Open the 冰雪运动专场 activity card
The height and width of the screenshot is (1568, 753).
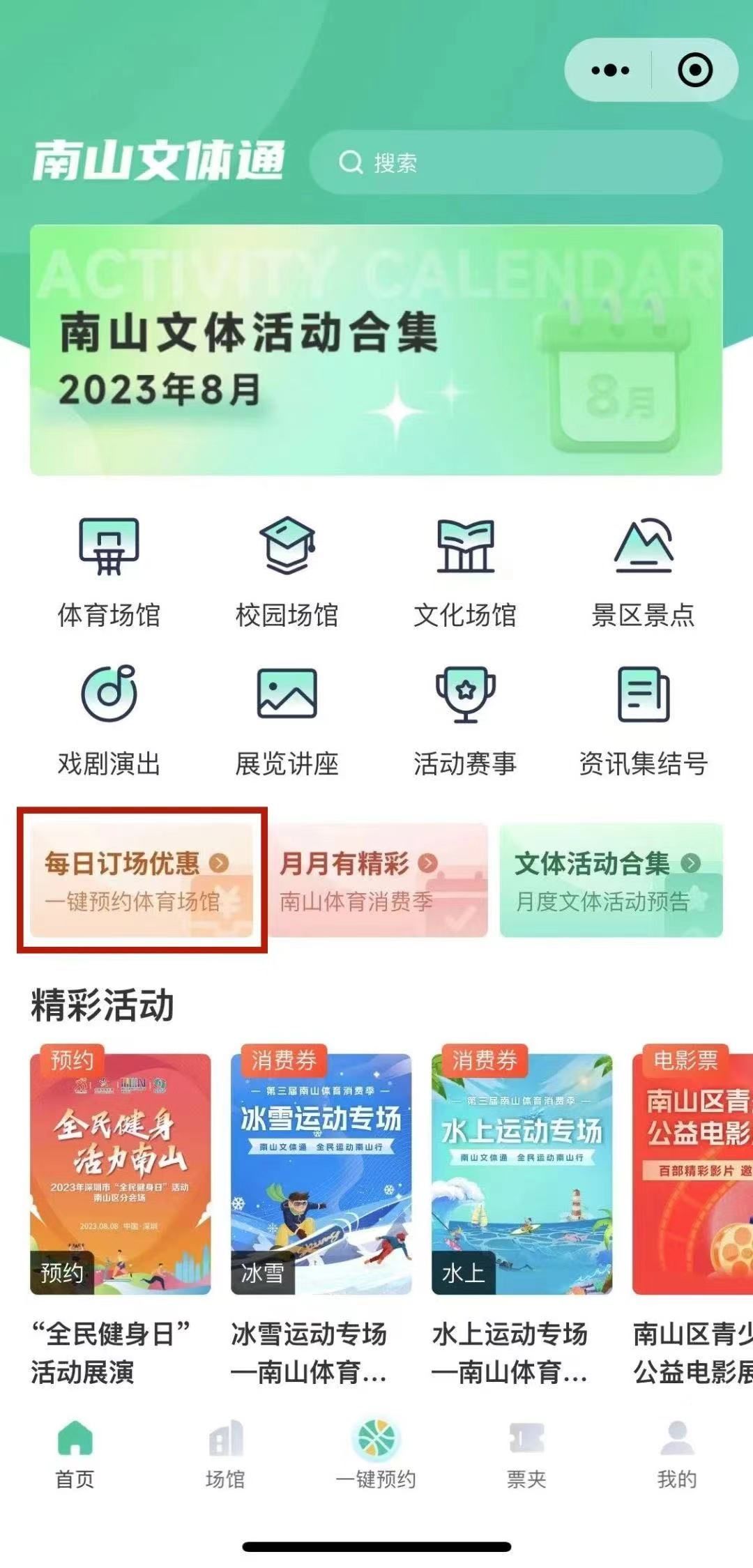(x=321, y=1215)
